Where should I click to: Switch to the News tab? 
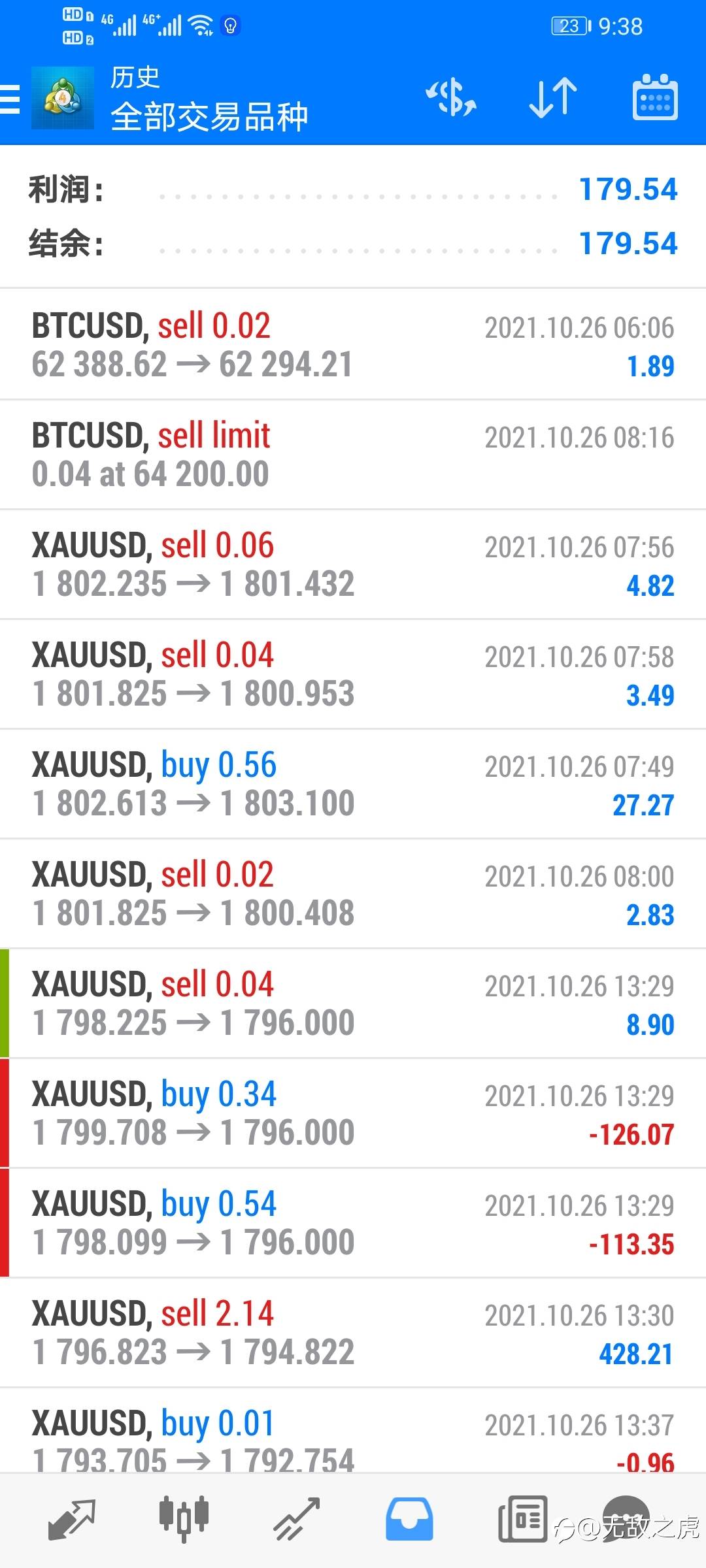point(522,1518)
